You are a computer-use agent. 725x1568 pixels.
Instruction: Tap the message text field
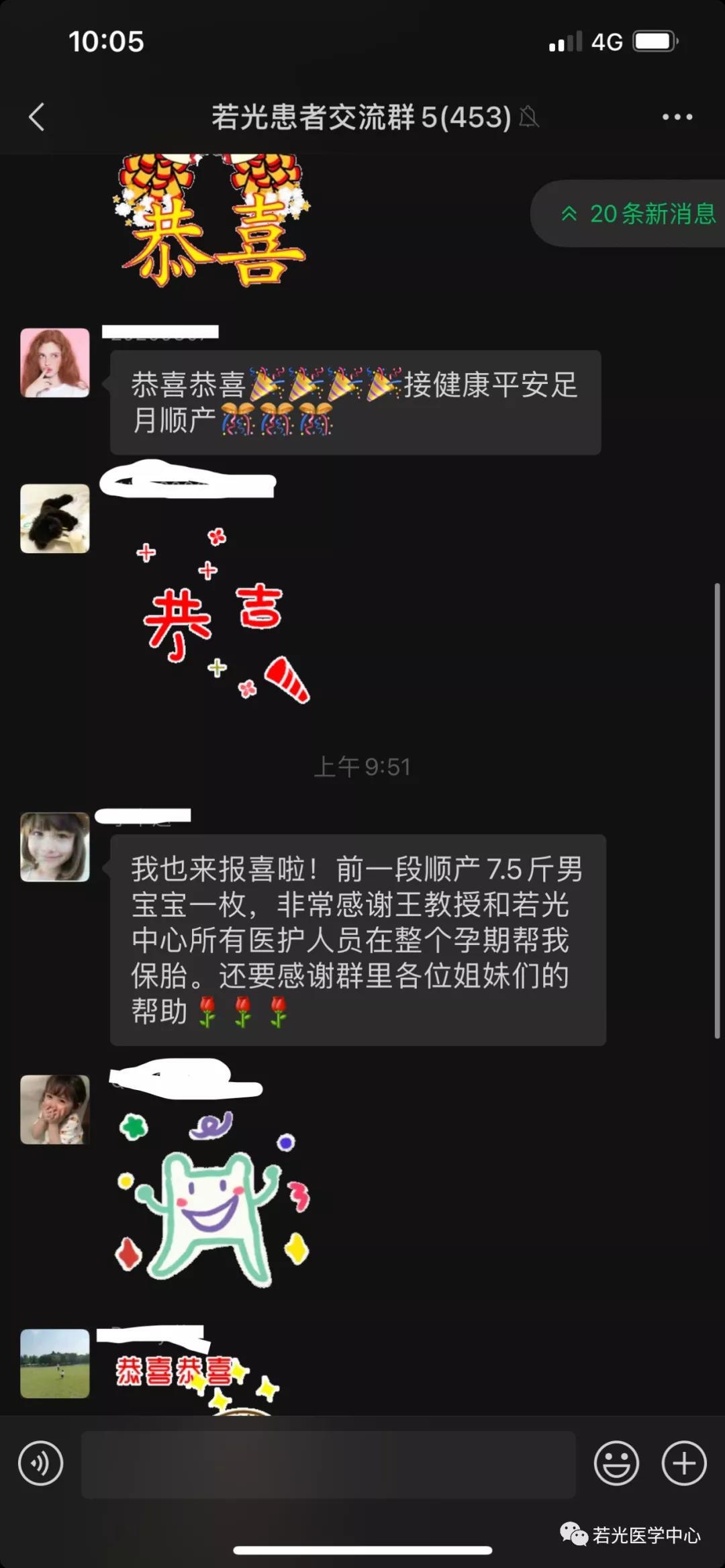click(328, 1463)
